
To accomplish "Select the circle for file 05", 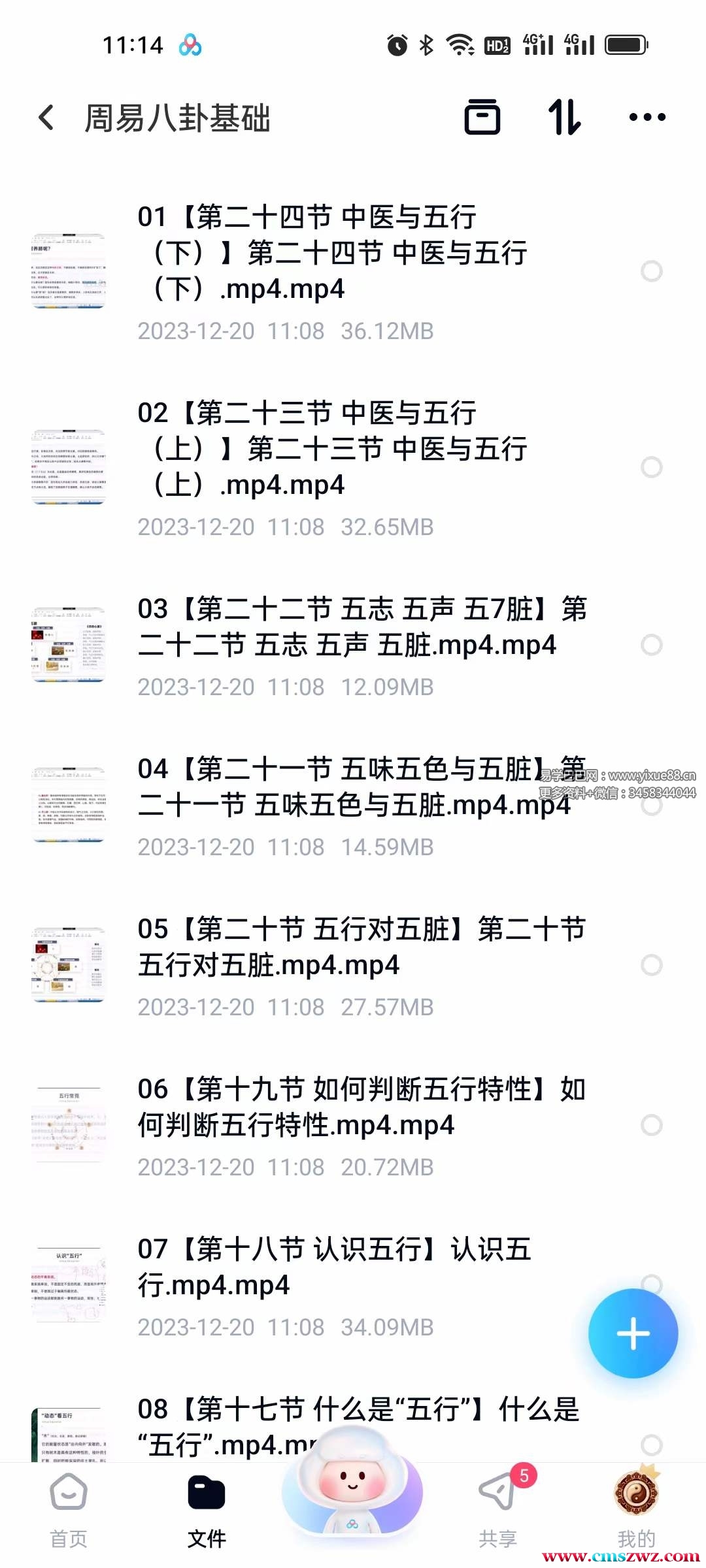I will pyautogui.click(x=651, y=965).
